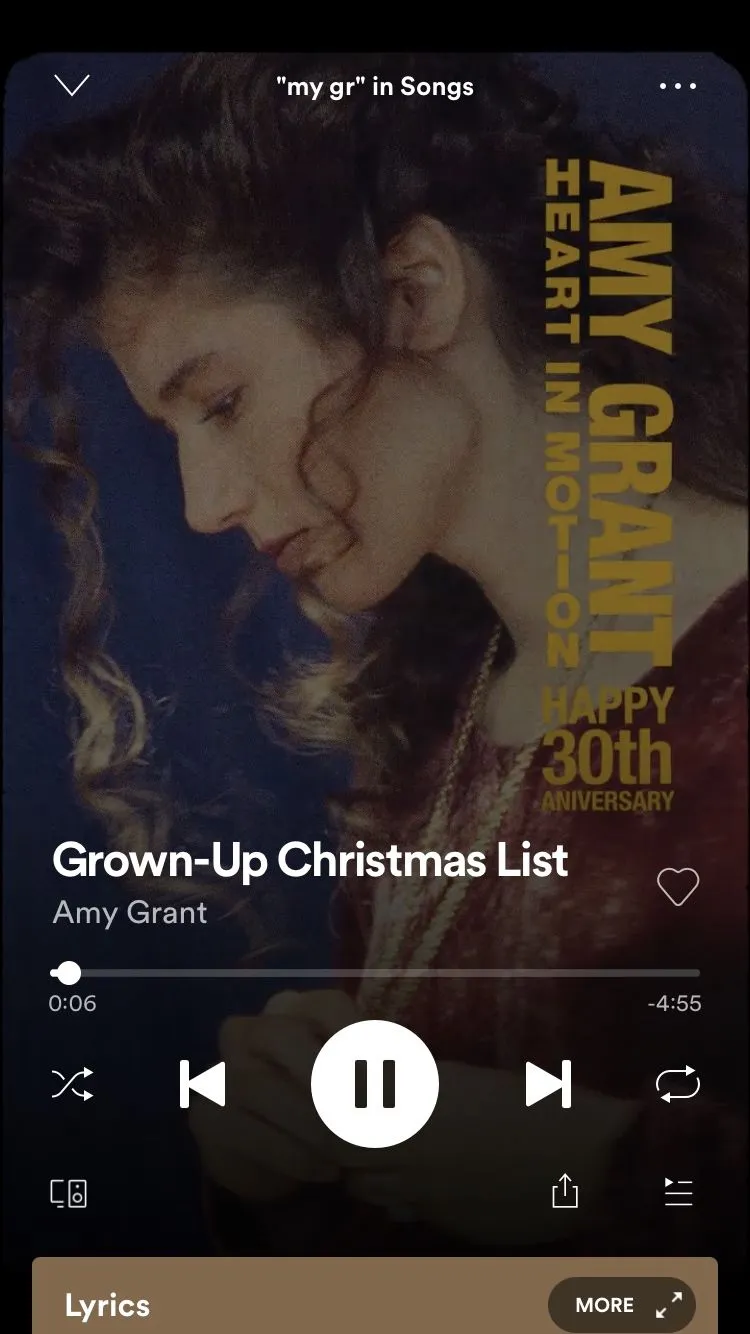This screenshot has width=750, height=1334.
Task: Skip to the next track
Action: click(548, 1084)
